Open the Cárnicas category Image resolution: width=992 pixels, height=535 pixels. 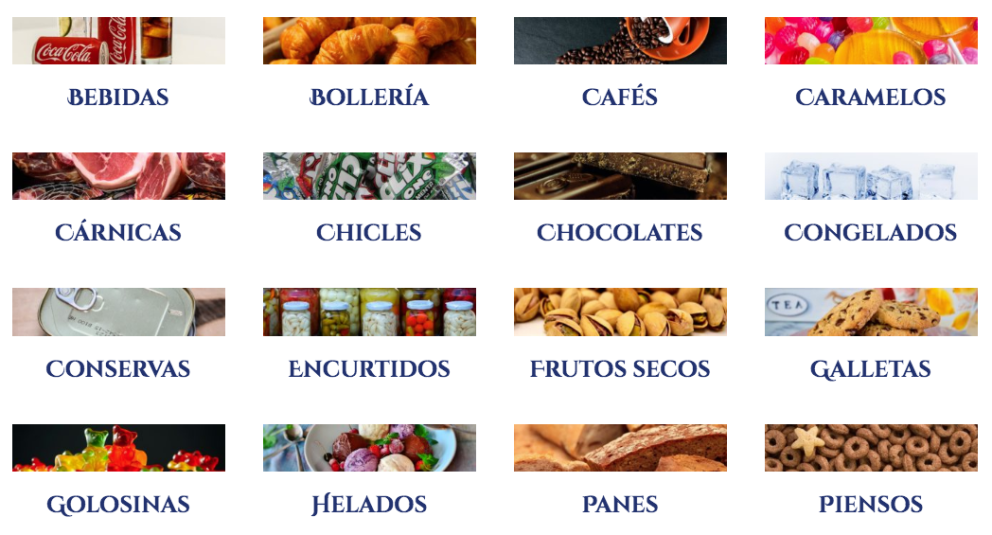(118, 233)
